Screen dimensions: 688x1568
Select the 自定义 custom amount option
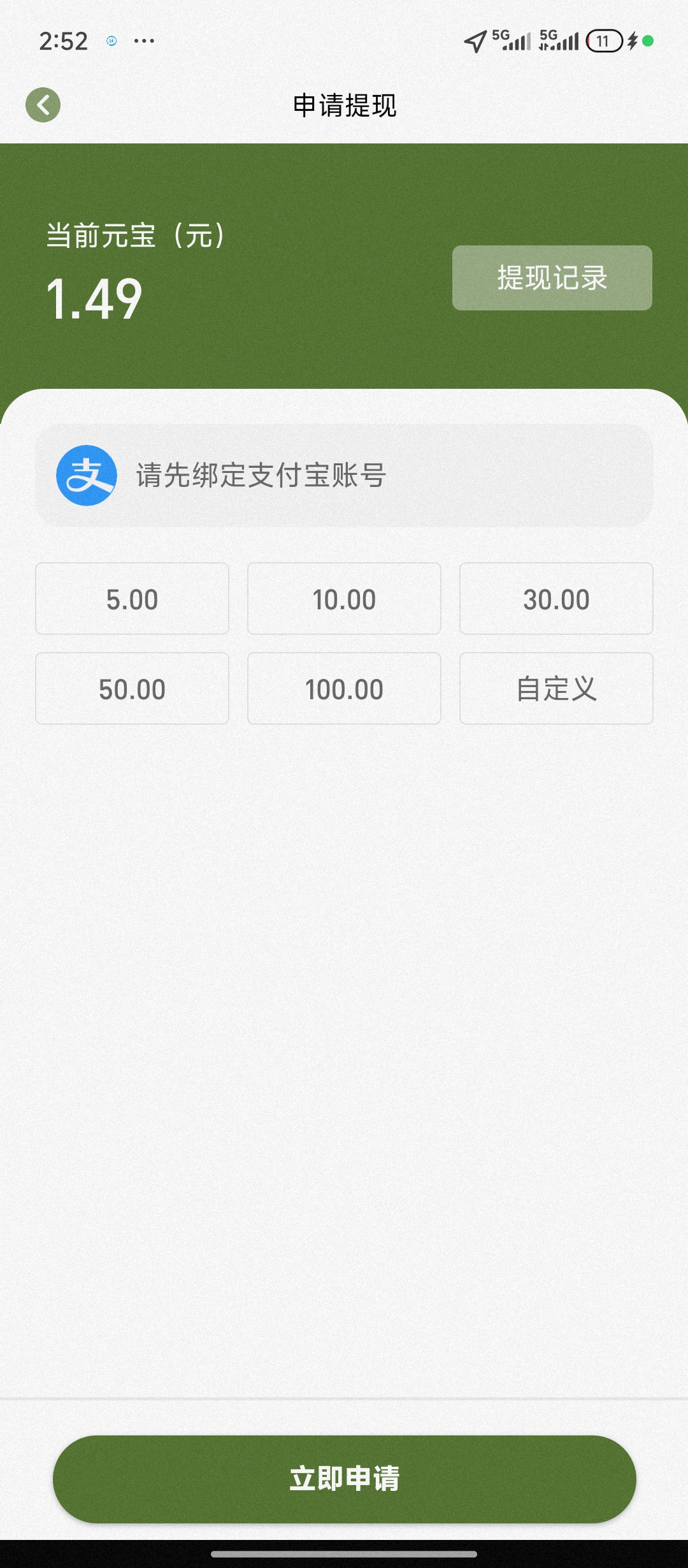tap(556, 688)
